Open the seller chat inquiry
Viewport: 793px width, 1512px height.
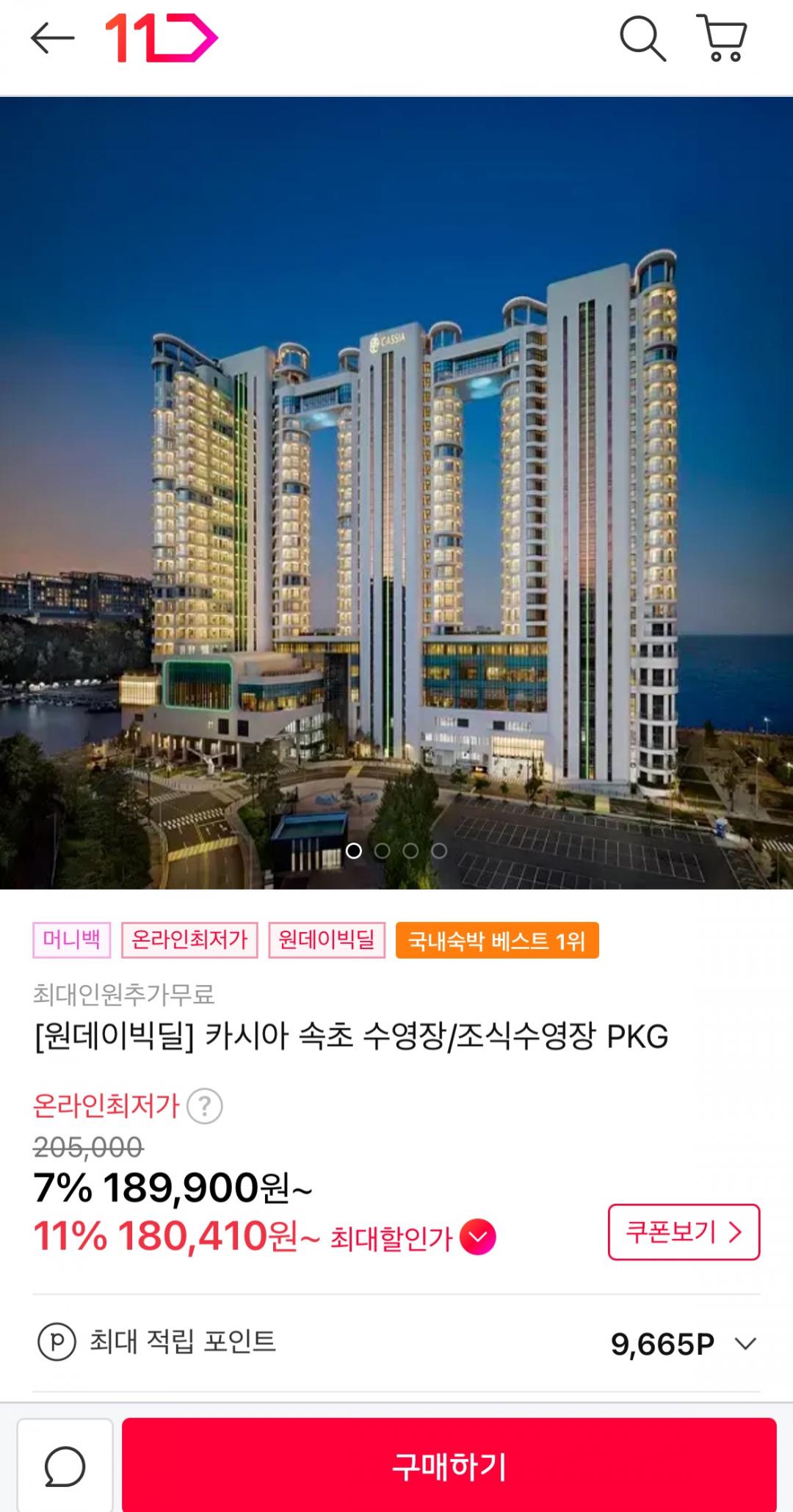click(x=65, y=1466)
